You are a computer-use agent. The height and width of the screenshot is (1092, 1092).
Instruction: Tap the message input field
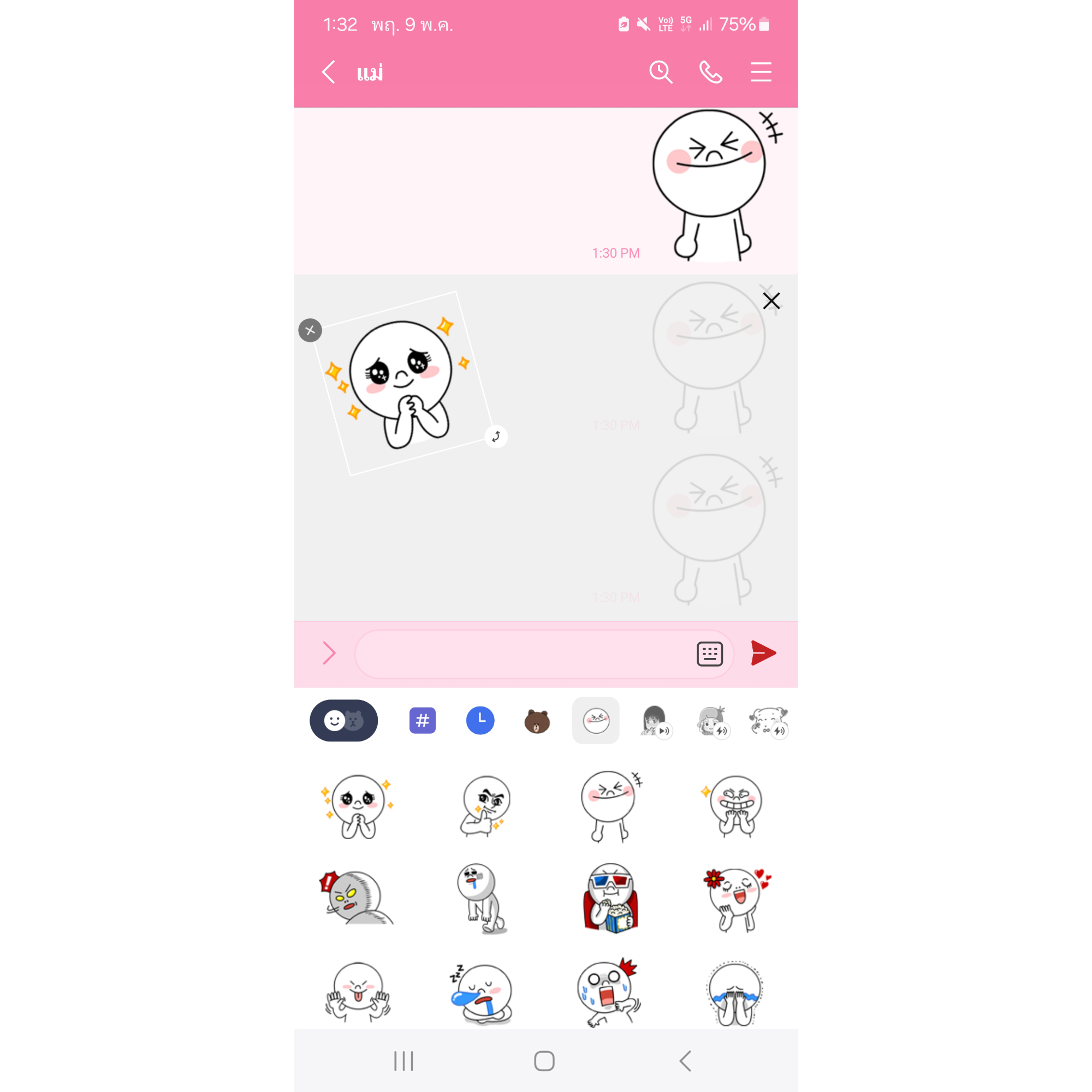coord(520,654)
